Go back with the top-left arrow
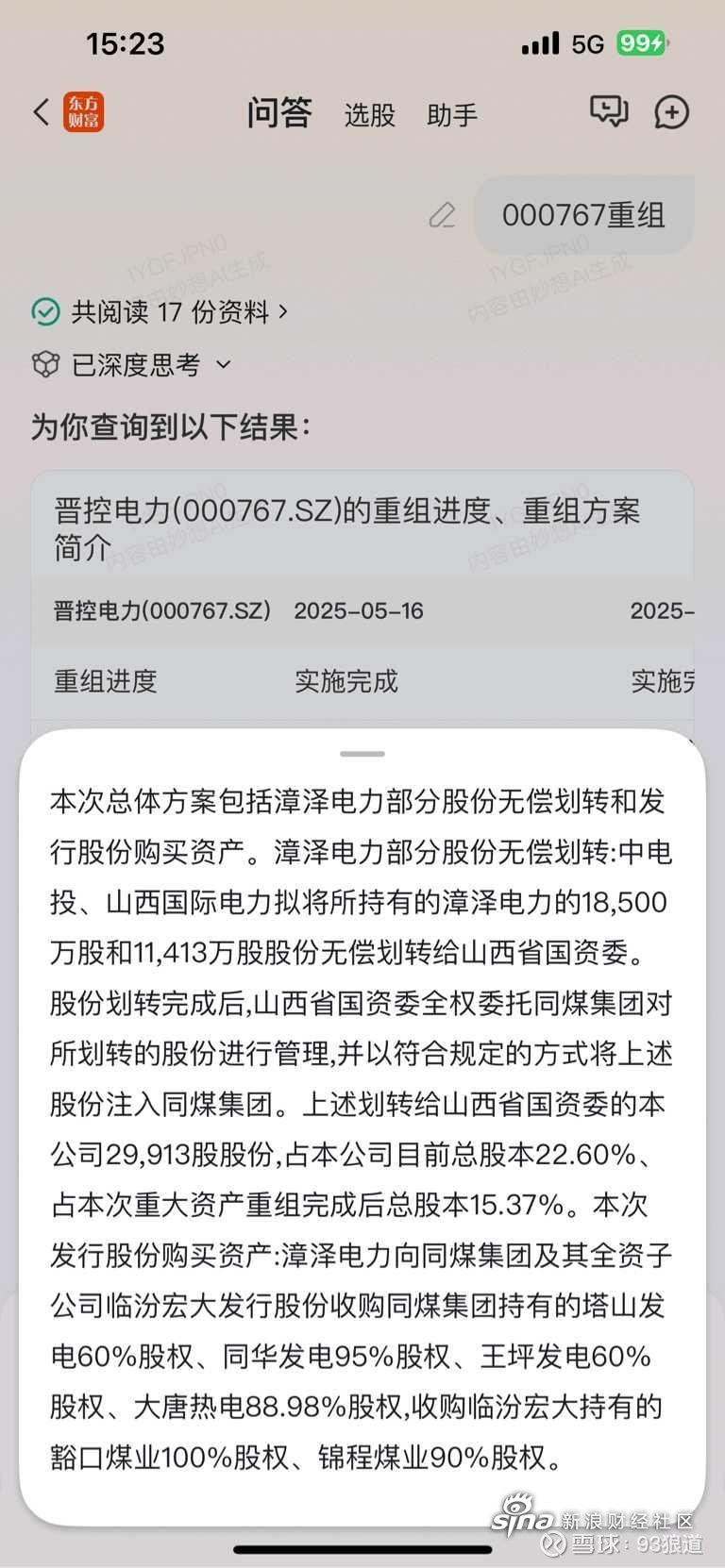The width and height of the screenshot is (725, 1568). (x=42, y=112)
